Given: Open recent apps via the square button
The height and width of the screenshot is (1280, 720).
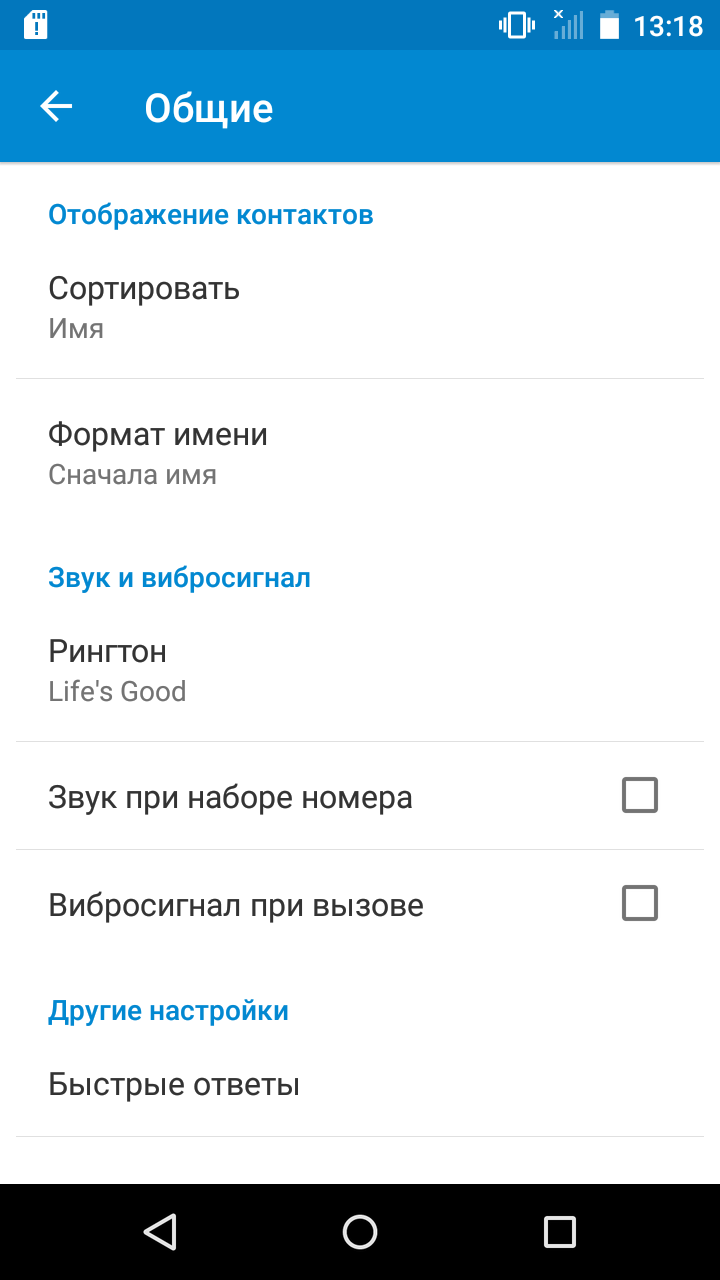Looking at the screenshot, I should coord(560,1232).
